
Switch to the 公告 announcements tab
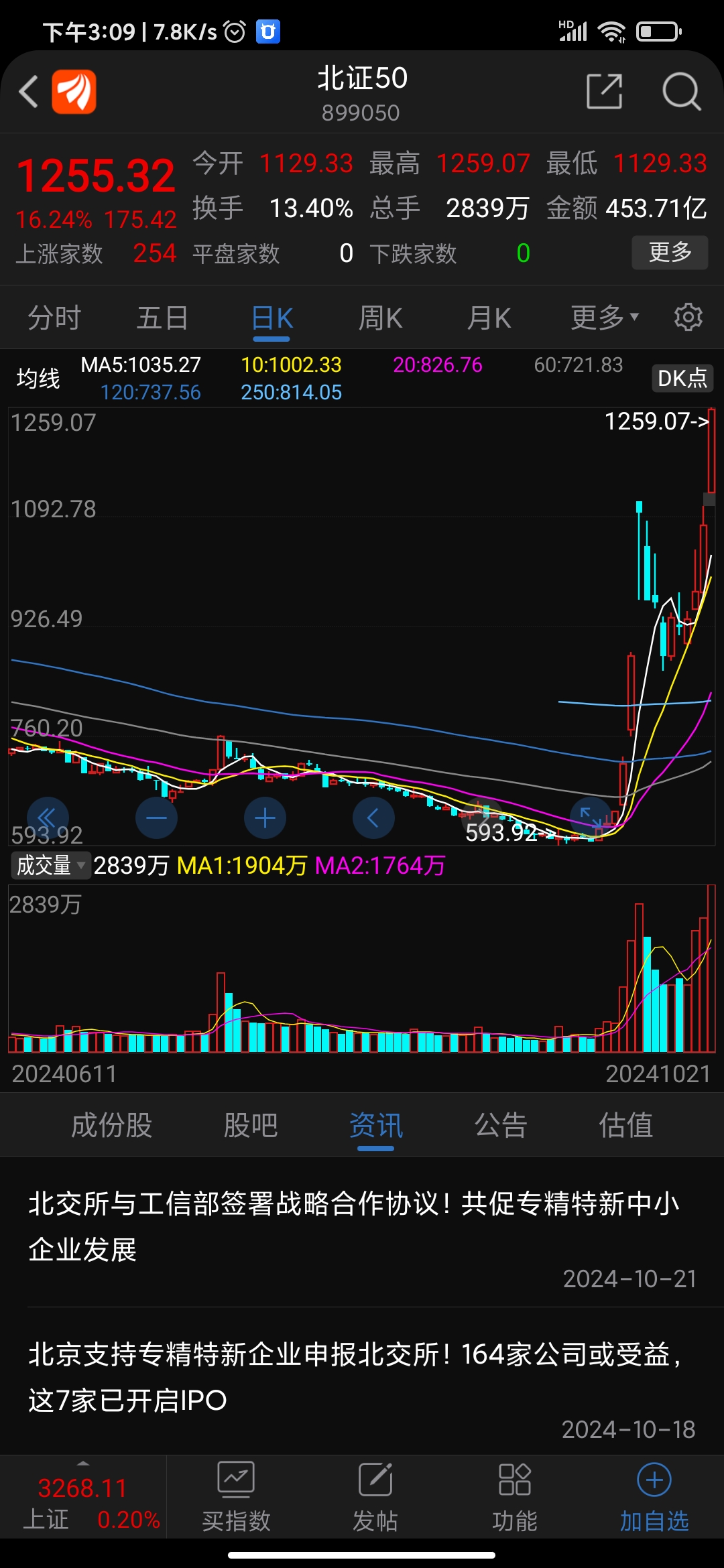click(501, 1126)
